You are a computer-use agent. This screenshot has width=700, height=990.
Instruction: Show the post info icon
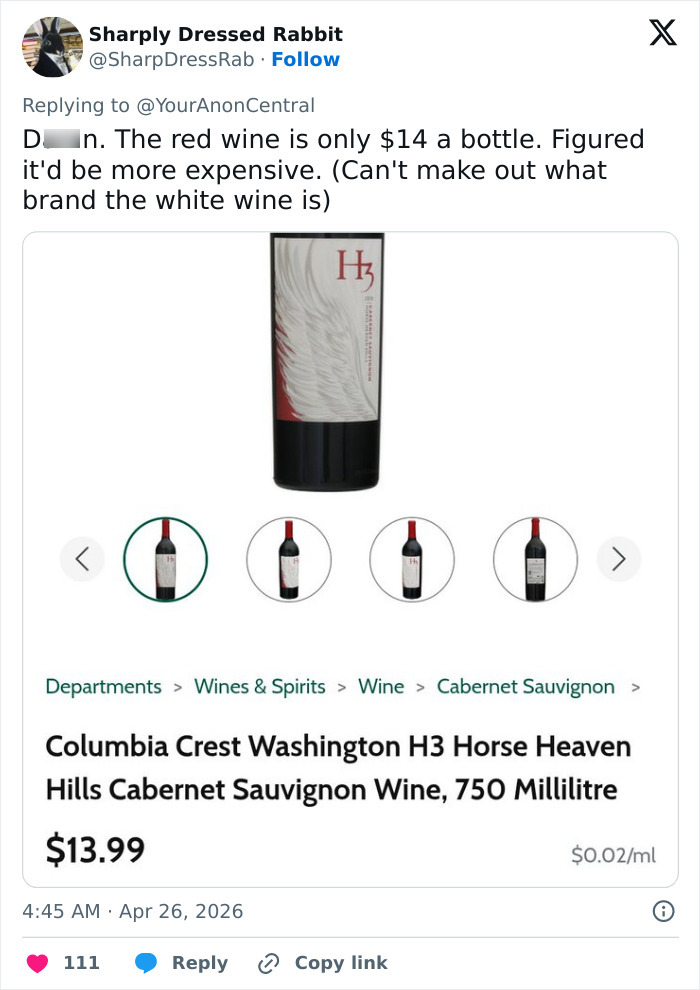tap(662, 911)
